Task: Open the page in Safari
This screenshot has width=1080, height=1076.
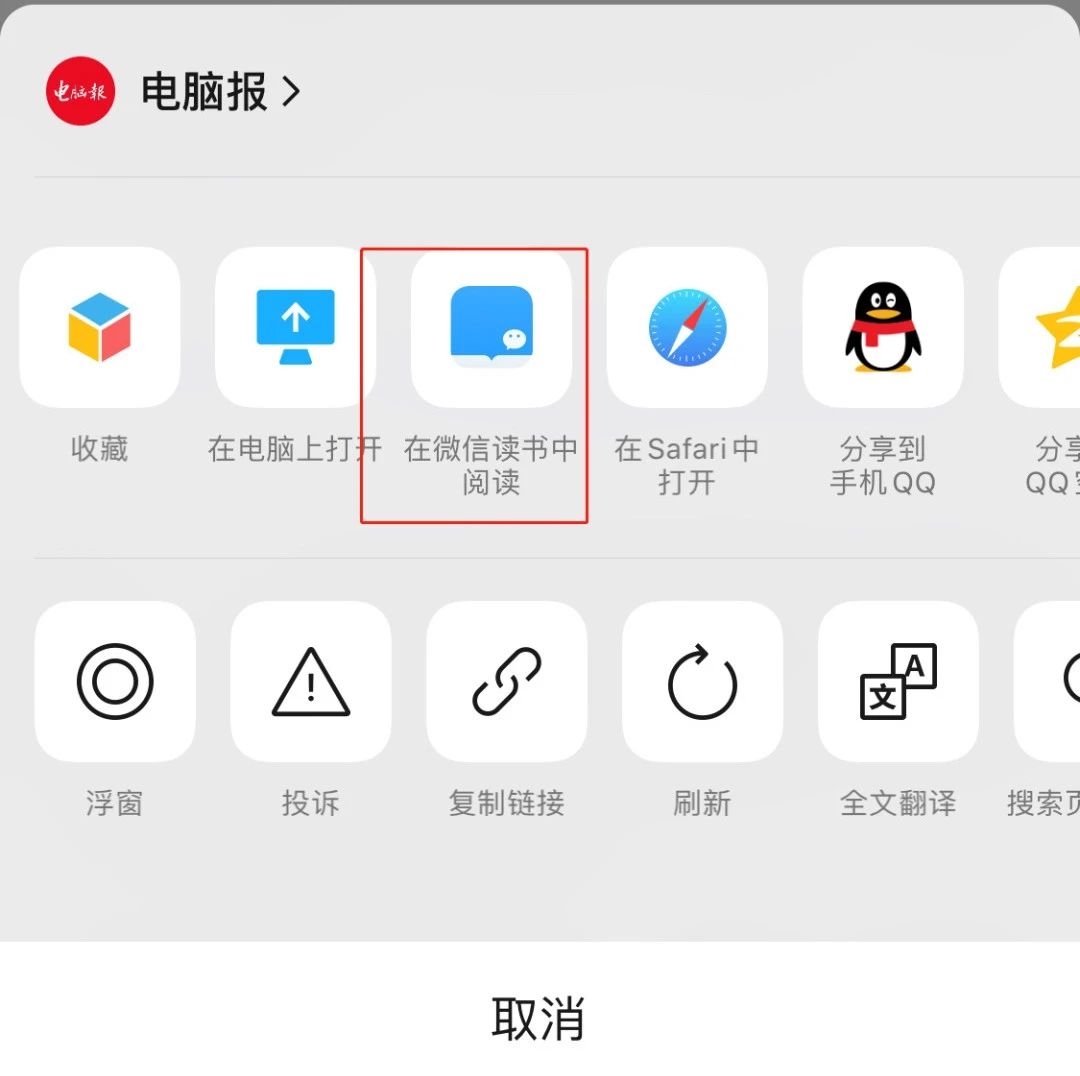Action: click(x=687, y=328)
